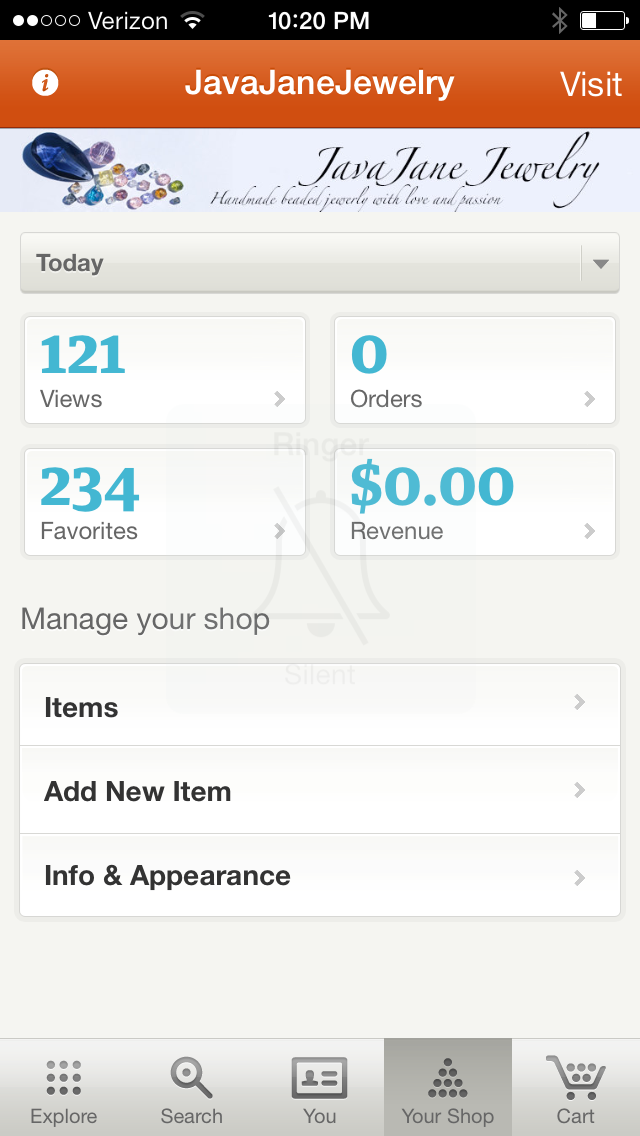Expand the Today time range dropdown

[x=320, y=263]
